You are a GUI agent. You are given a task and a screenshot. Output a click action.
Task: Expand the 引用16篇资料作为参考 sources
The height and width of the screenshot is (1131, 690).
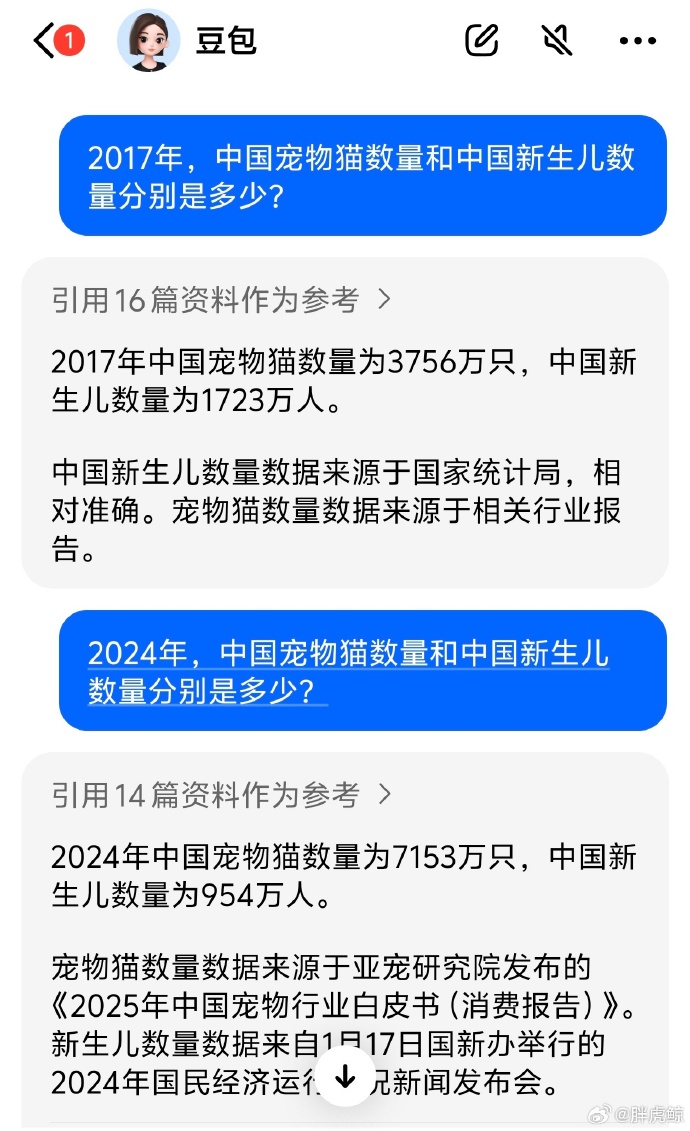[220, 299]
